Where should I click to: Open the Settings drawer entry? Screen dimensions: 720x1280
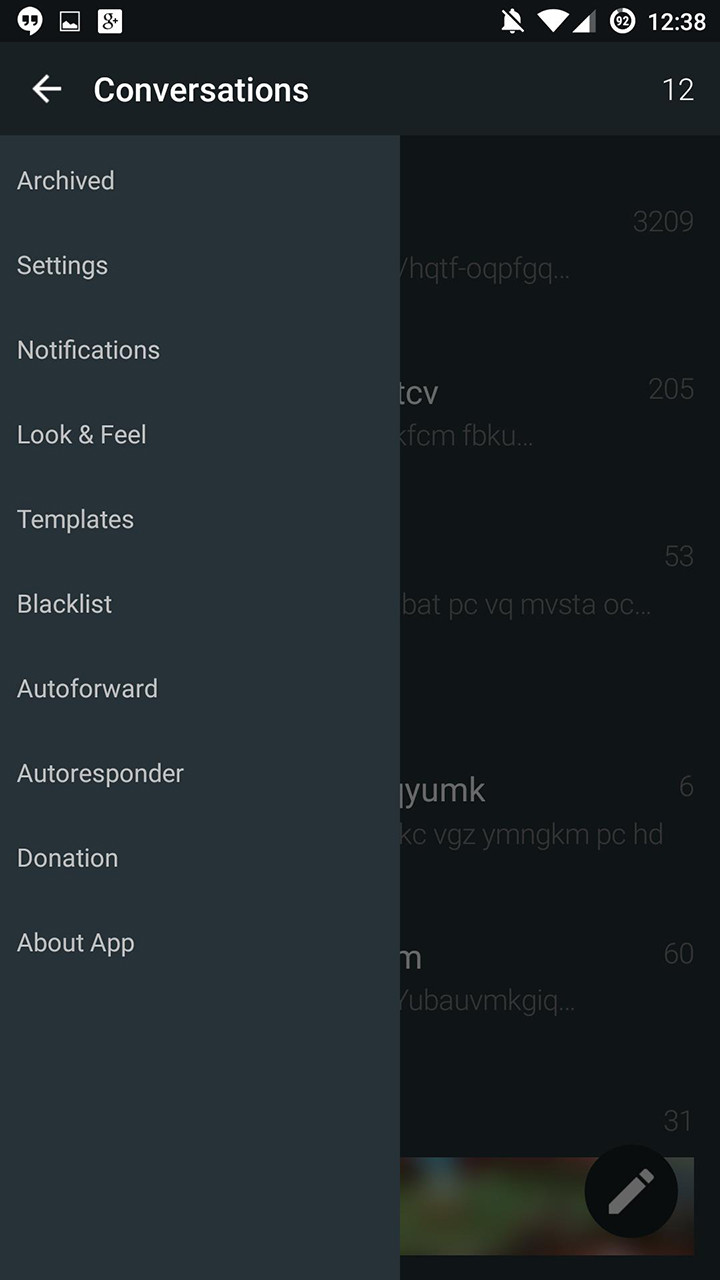click(x=62, y=265)
